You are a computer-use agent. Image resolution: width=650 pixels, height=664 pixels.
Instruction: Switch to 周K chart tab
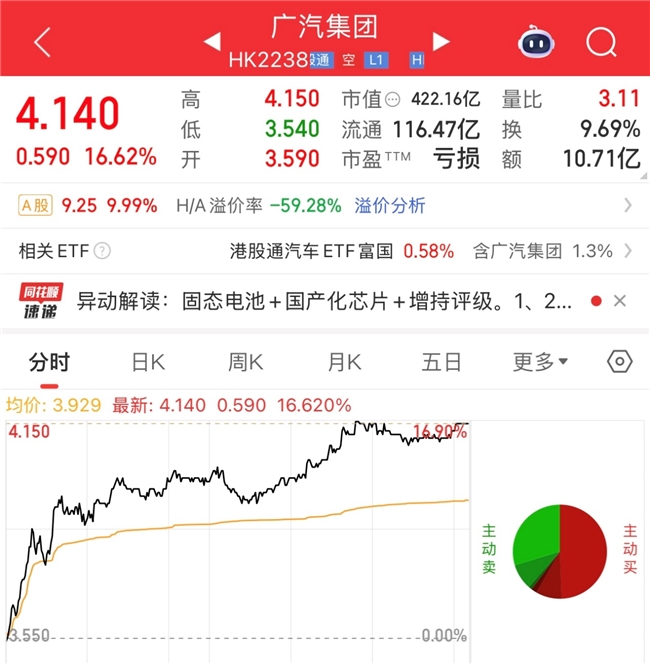click(x=245, y=362)
